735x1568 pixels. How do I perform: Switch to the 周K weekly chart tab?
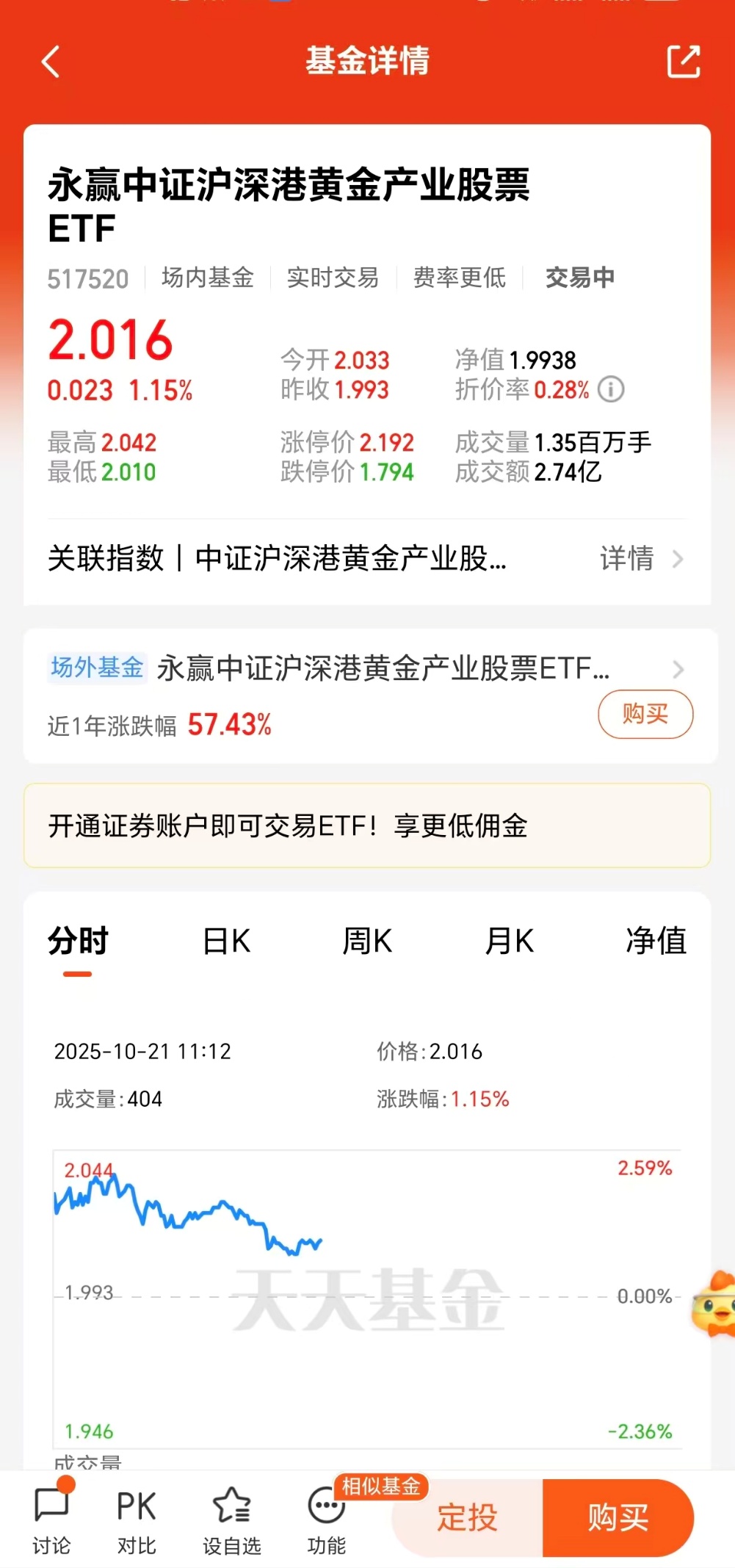click(367, 941)
